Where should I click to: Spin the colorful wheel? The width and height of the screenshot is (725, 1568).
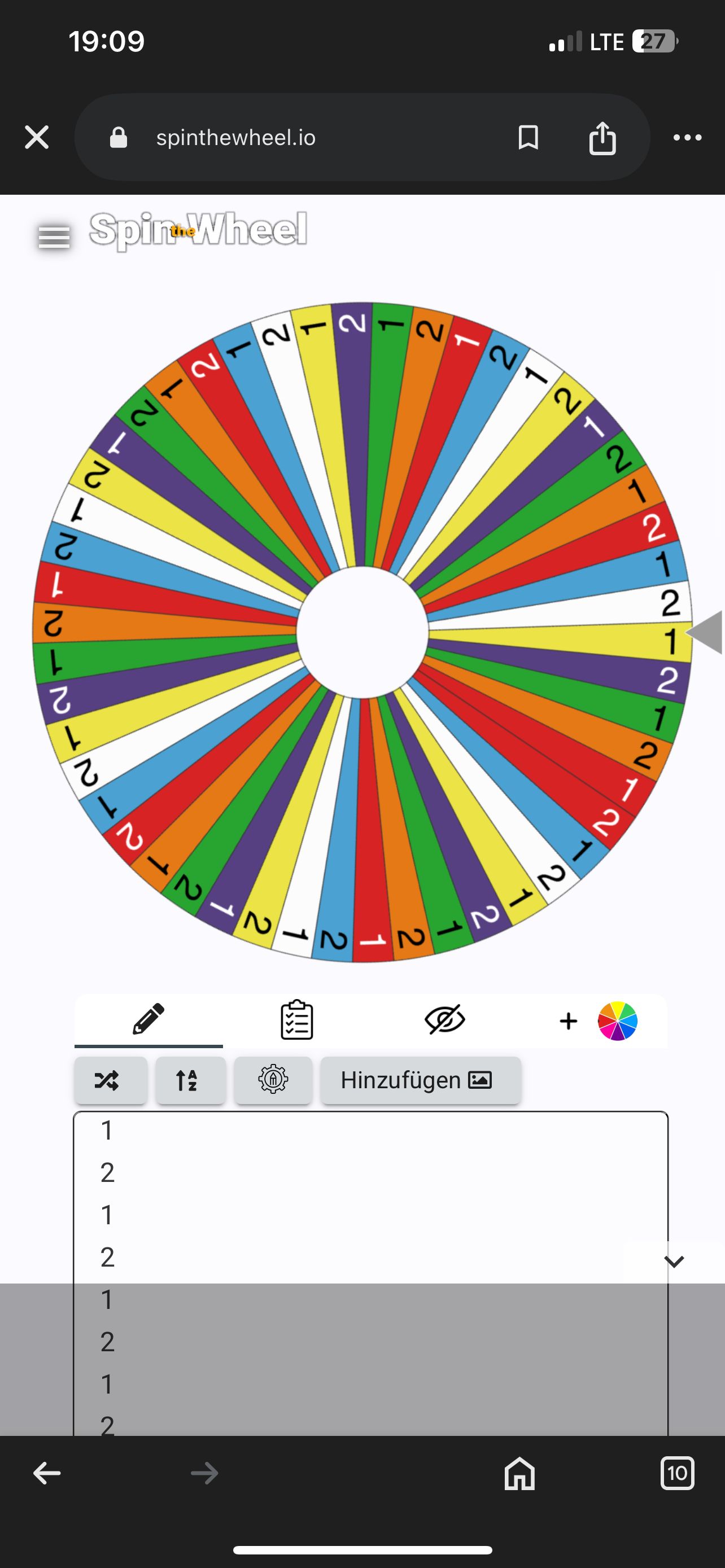click(362, 632)
